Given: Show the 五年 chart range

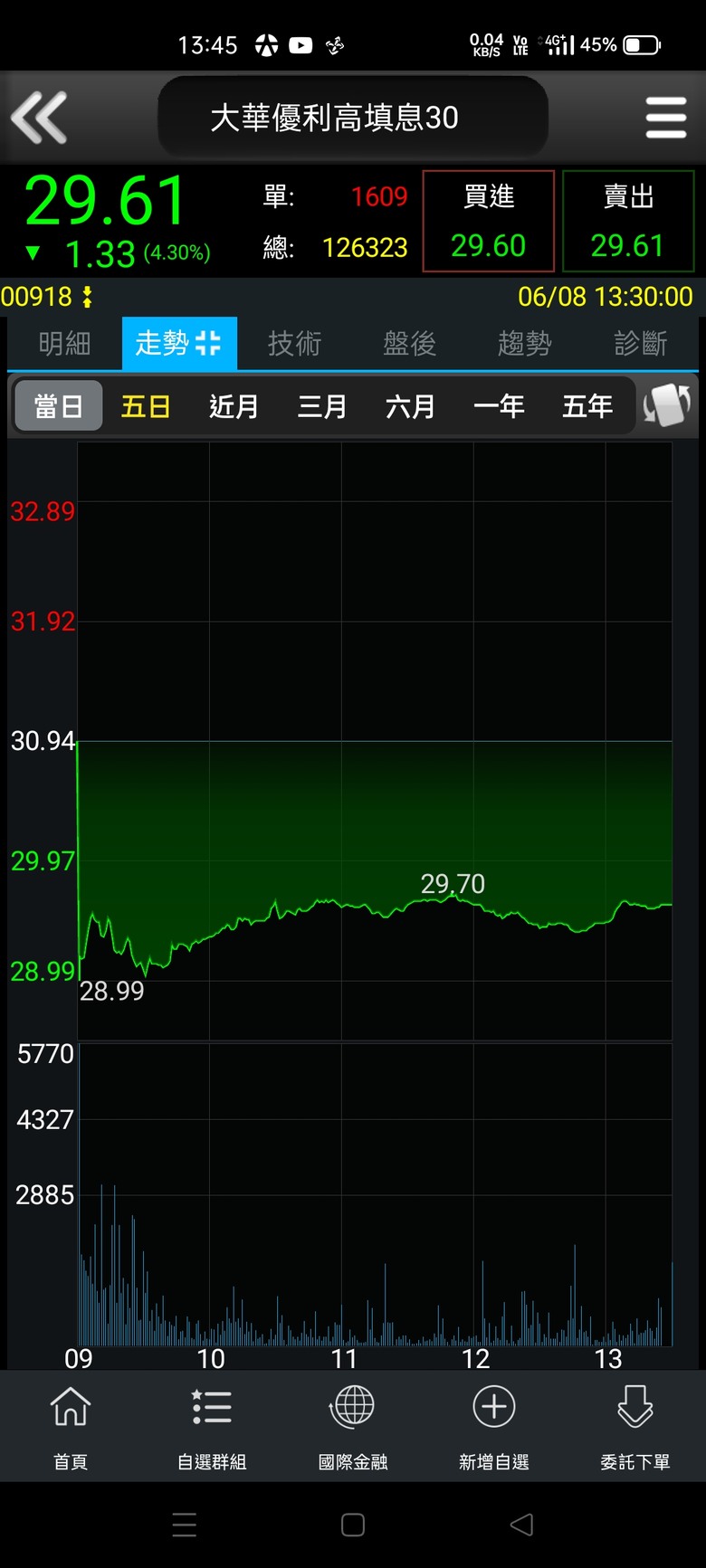Looking at the screenshot, I should coord(587,406).
